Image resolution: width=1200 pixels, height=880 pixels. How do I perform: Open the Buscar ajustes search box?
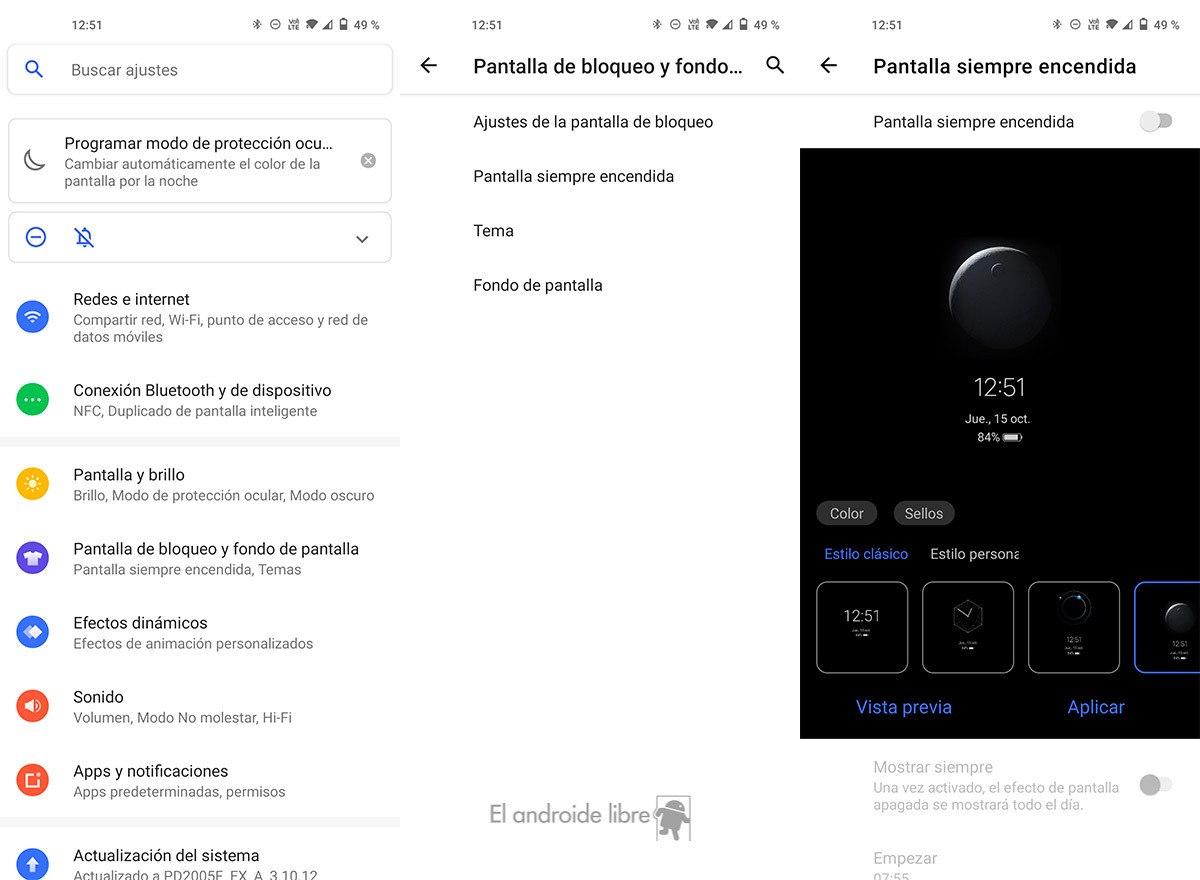pos(200,70)
